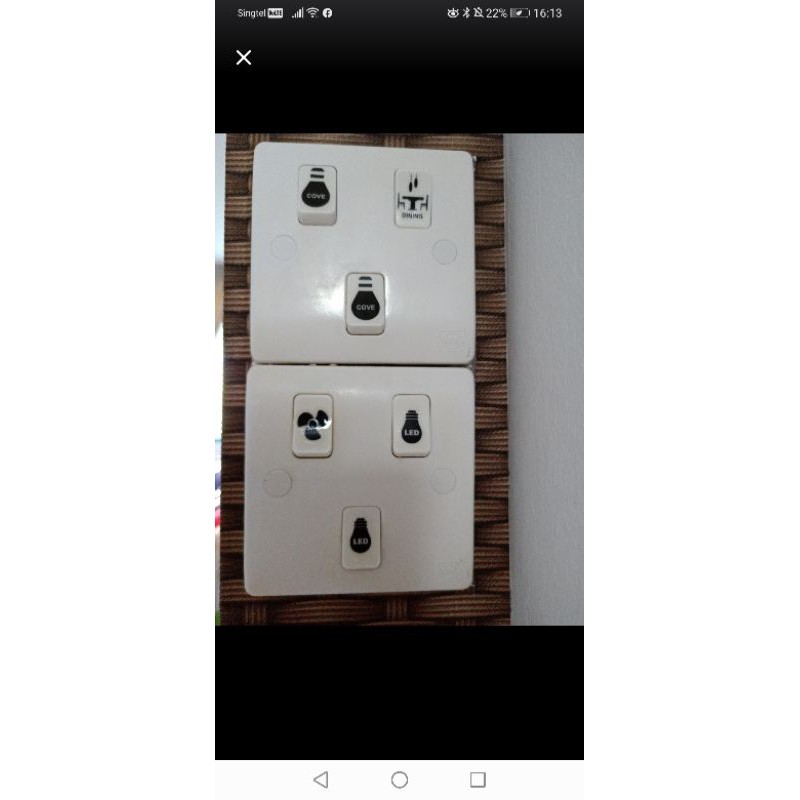Open the recent apps view
800x800 pixels.
[x=477, y=779]
